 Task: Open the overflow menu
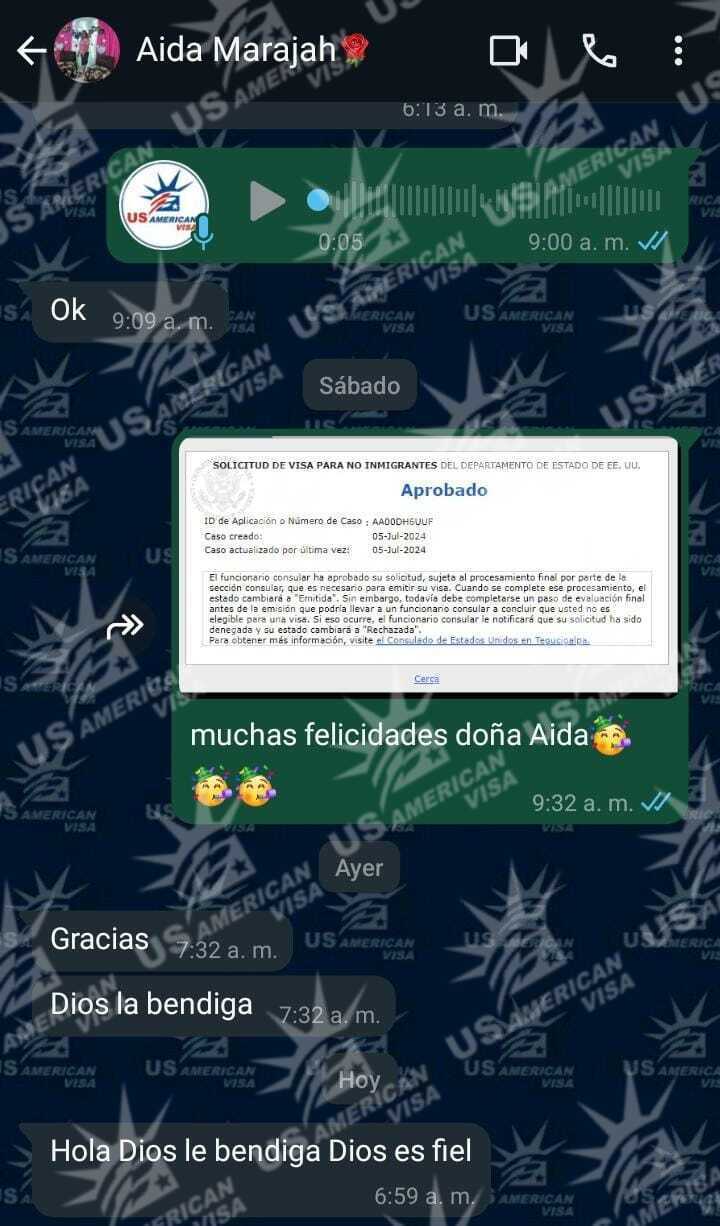pyautogui.click(x=678, y=51)
